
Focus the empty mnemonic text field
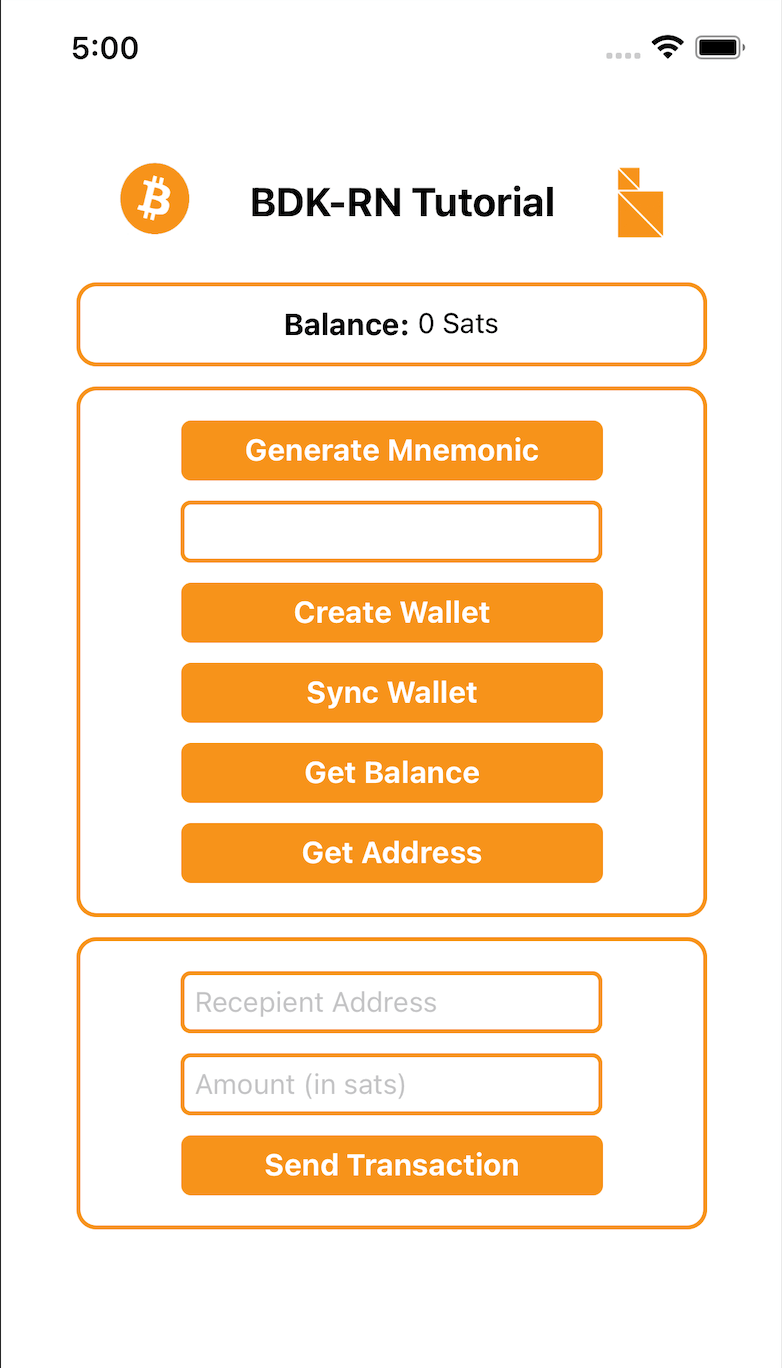point(391,531)
